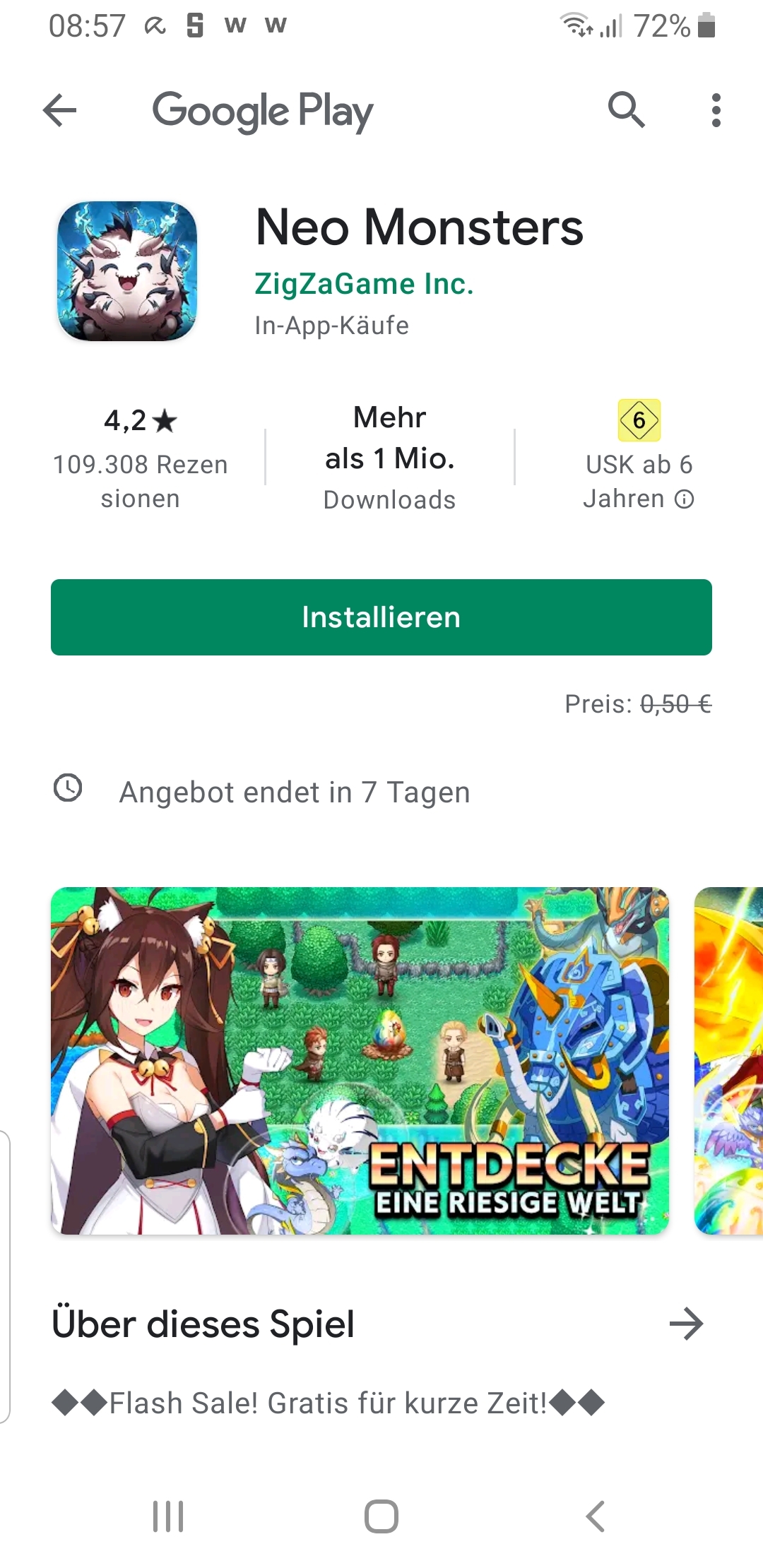Open the Entdecke eine riesige Welt screenshot
This screenshot has height=1568, width=763.
[360, 1061]
